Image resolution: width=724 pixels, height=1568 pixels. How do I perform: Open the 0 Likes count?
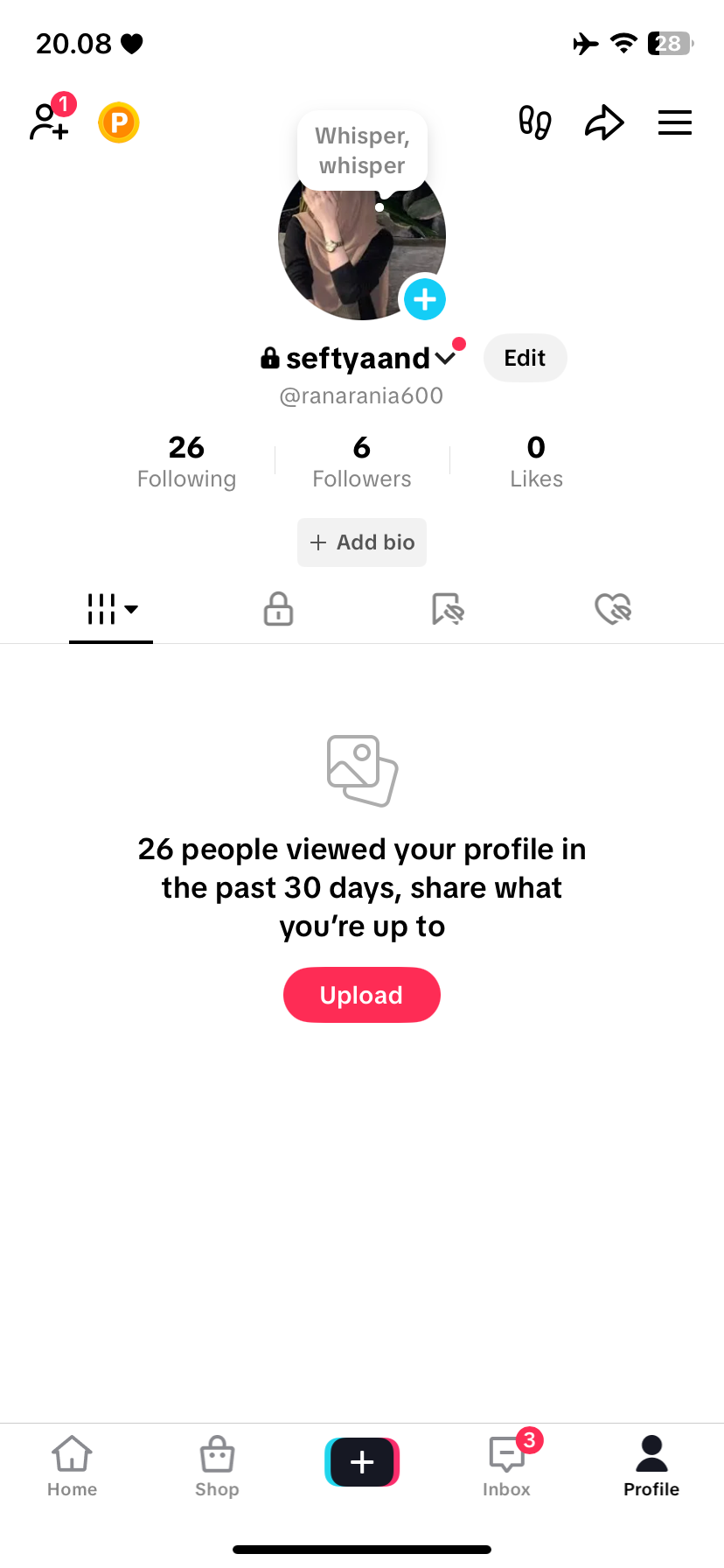click(x=536, y=461)
